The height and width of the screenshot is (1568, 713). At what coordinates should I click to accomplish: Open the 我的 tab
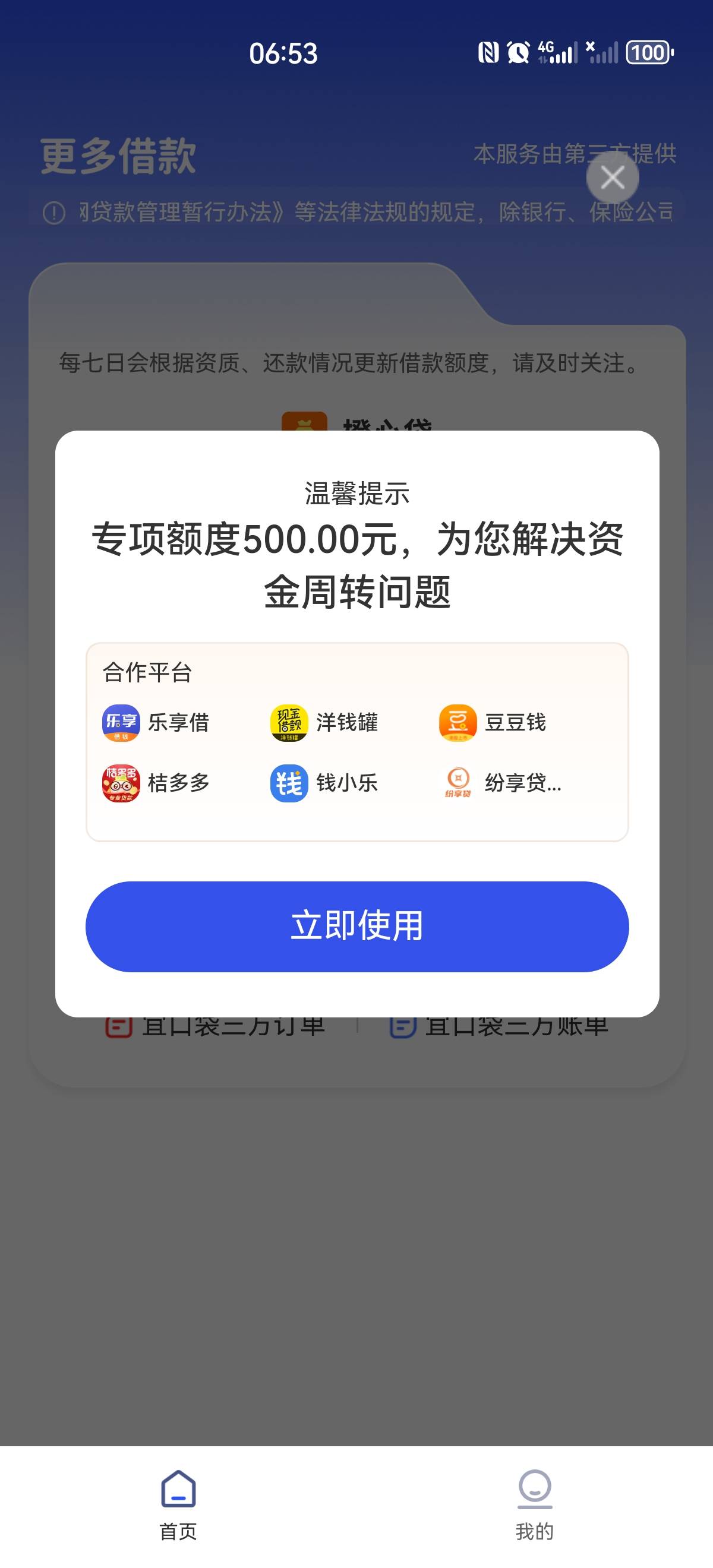point(535,1504)
